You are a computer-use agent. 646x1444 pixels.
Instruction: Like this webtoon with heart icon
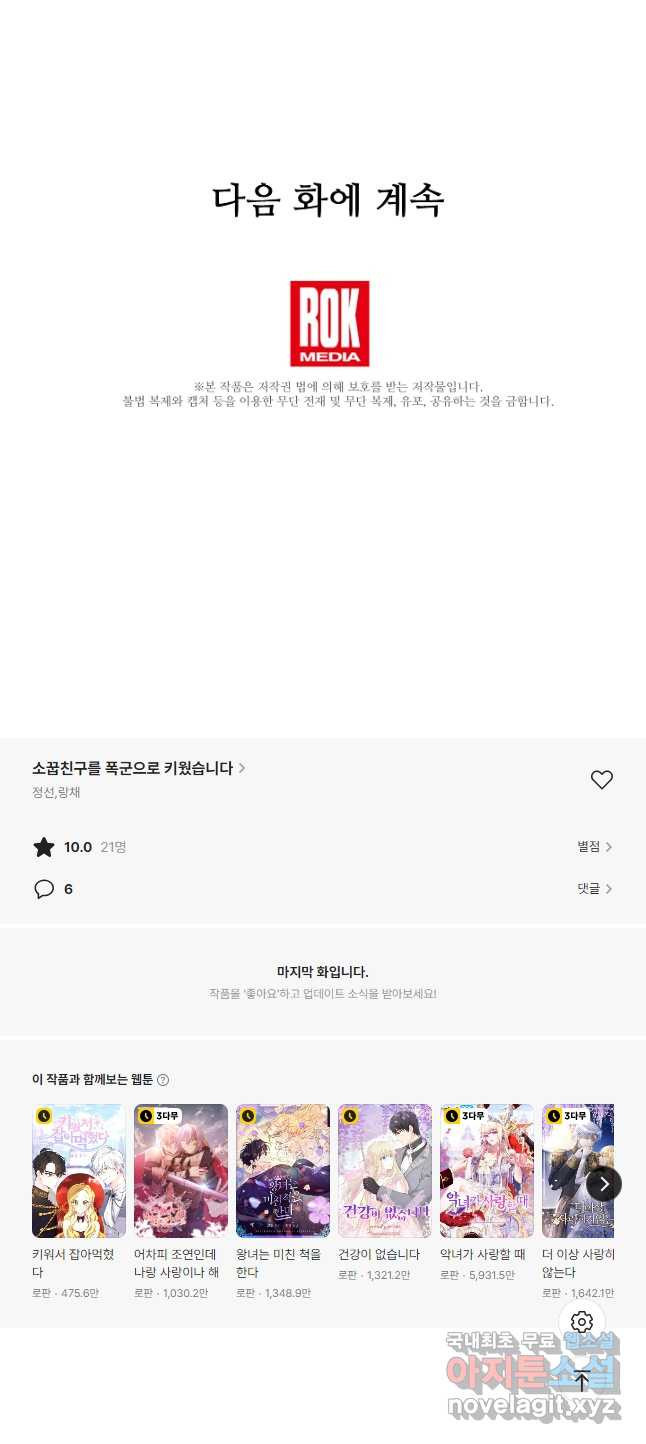click(x=601, y=780)
